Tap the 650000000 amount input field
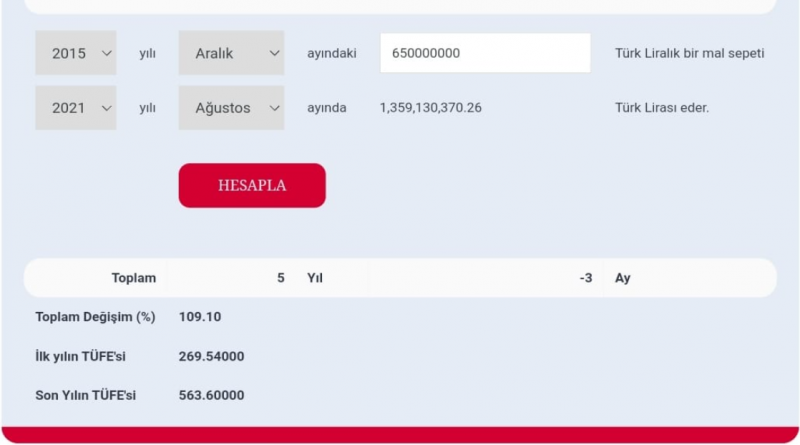Image resolution: width=800 pixels, height=445 pixels. point(485,53)
